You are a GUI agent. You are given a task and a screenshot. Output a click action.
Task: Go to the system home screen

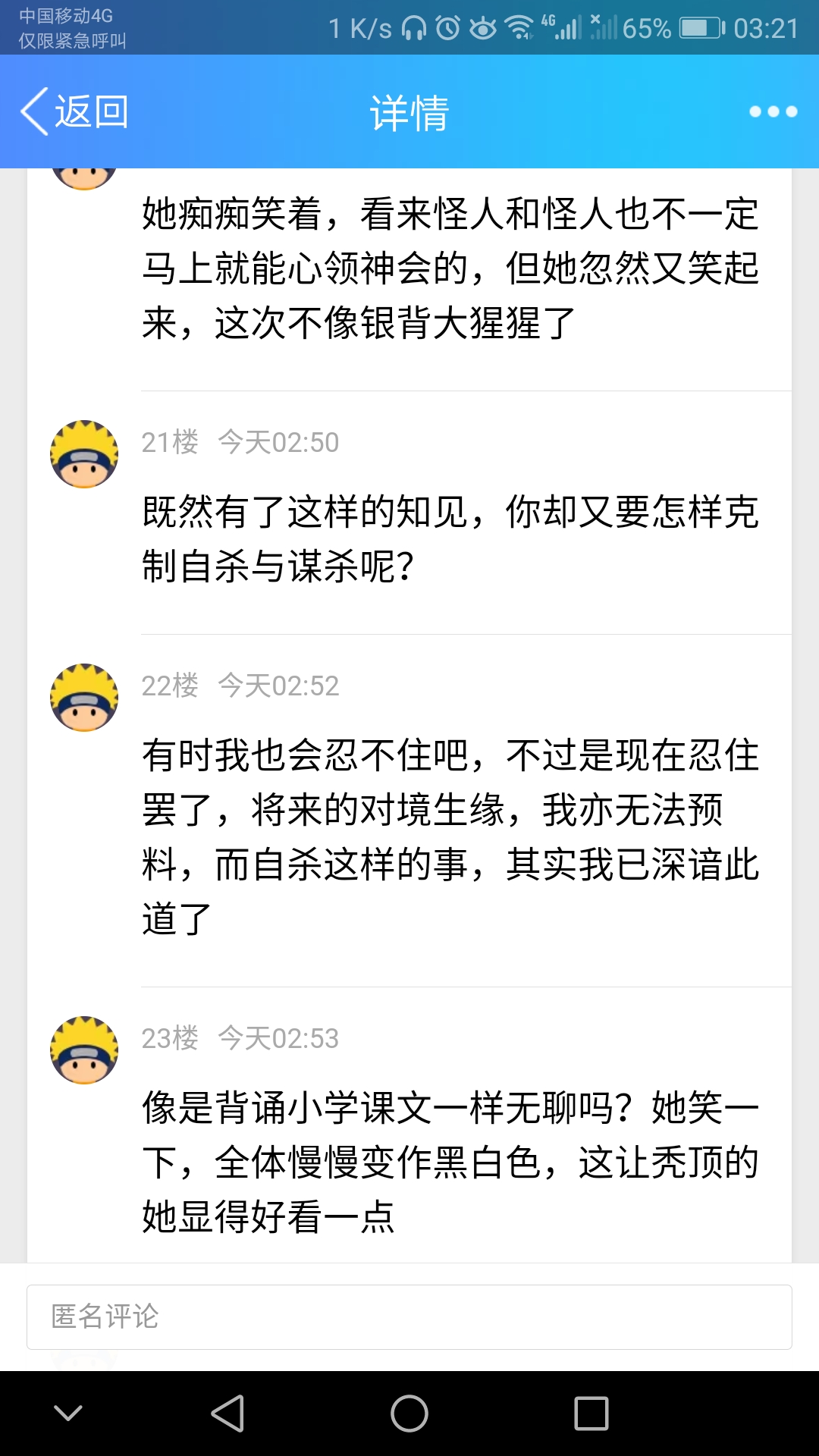click(x=409, y=1414)
